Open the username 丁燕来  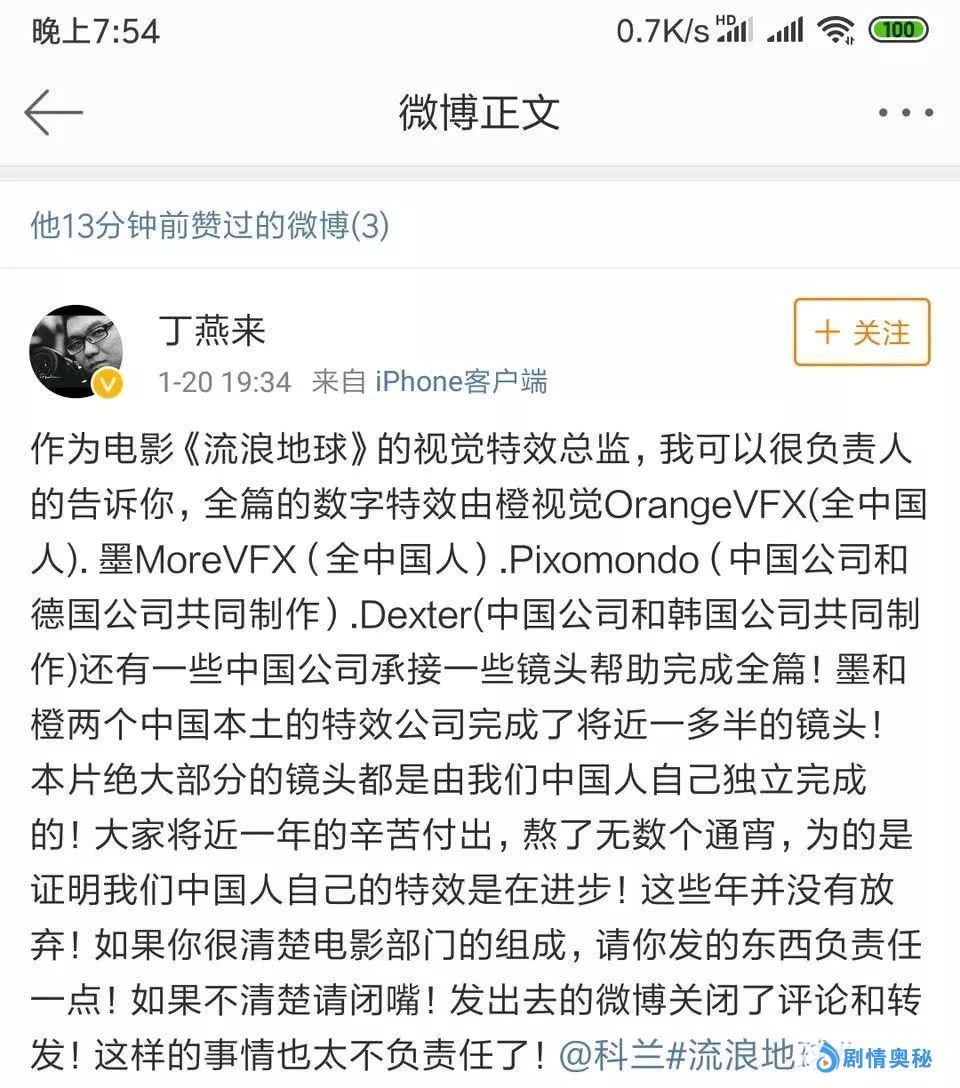(x=212, y=331)
